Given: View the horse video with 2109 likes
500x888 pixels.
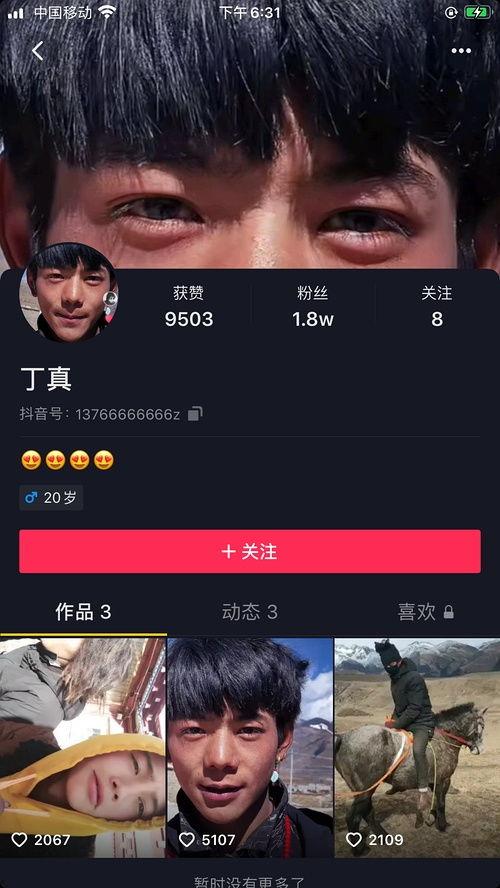Looking at the screenshot, I should [x=417, y=748].
